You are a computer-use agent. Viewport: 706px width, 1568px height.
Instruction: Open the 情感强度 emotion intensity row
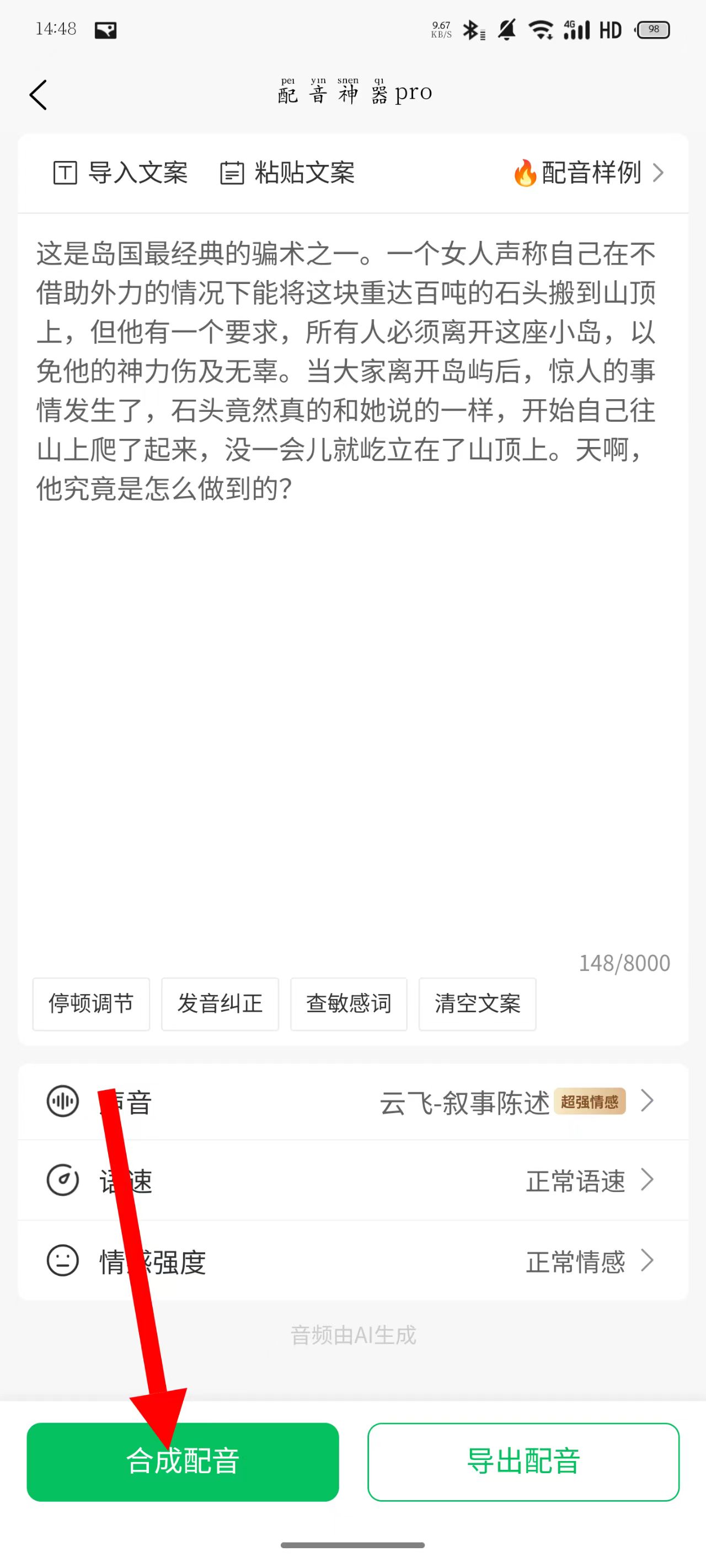tap(352, 1260)
